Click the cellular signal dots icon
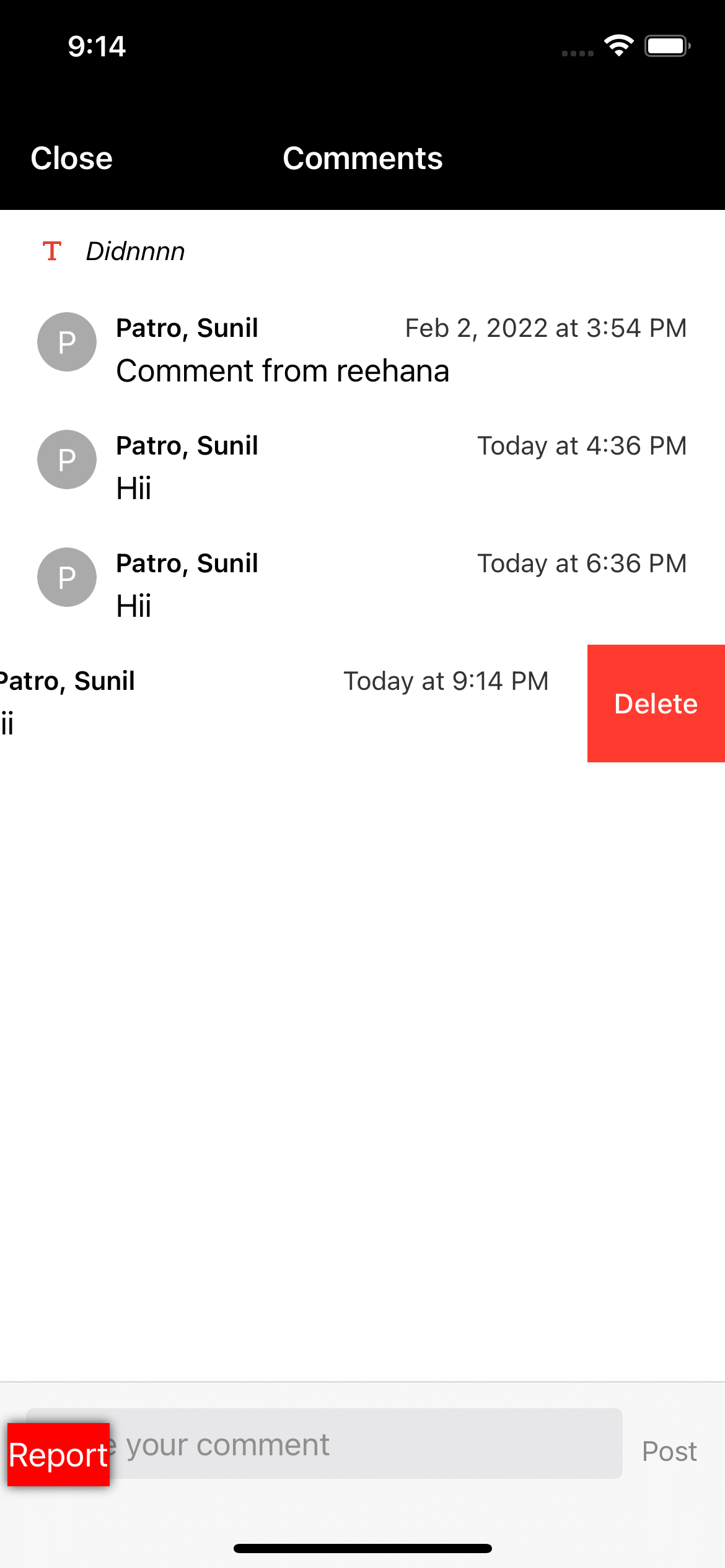Image resolution: width=725 pixels, height=1568 pixels. click(576, 53)
